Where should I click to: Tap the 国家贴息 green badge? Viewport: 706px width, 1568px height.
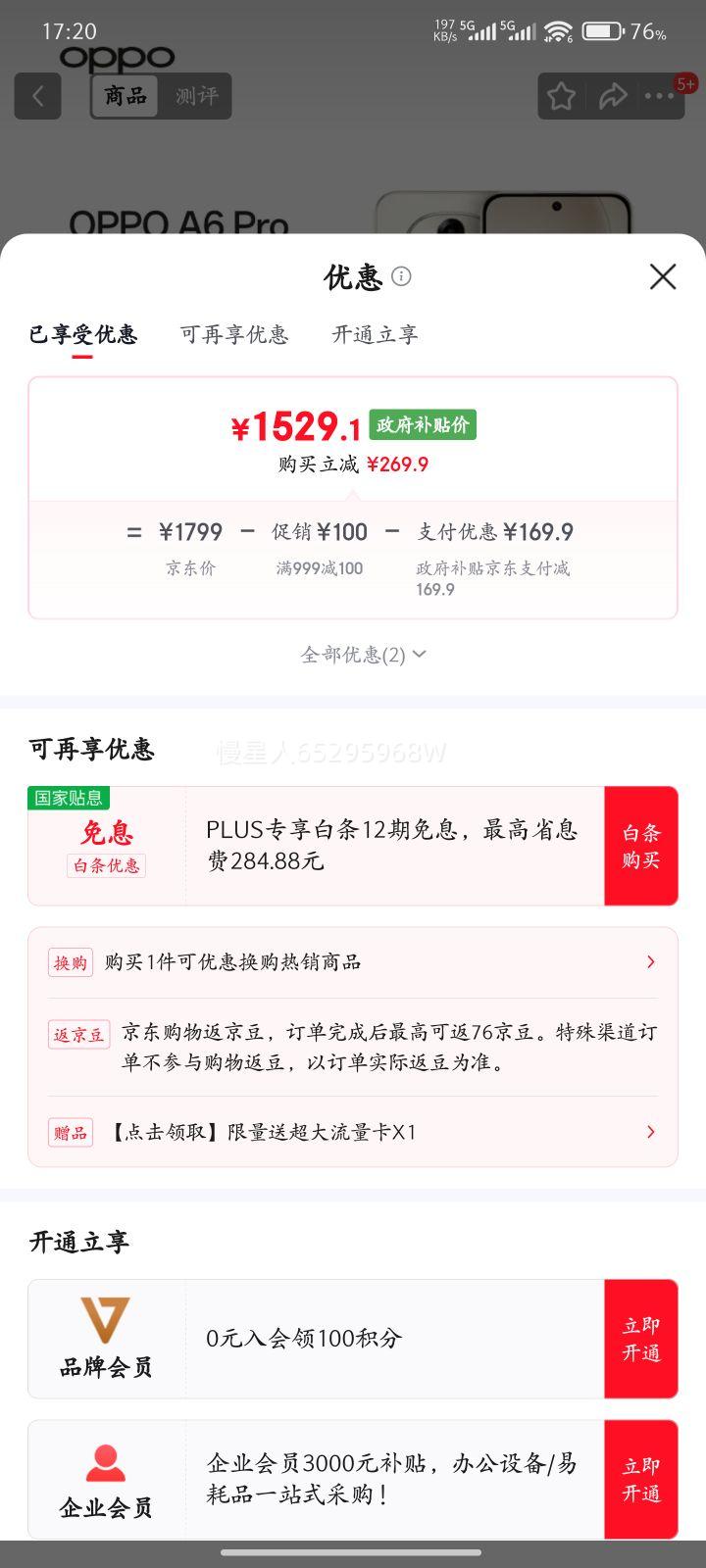pos(69,797)
